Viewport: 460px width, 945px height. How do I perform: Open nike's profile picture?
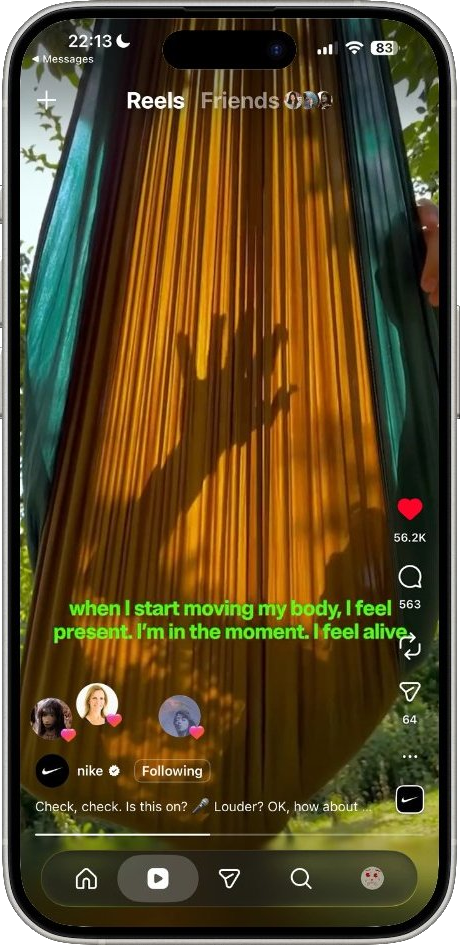[52, 771]
